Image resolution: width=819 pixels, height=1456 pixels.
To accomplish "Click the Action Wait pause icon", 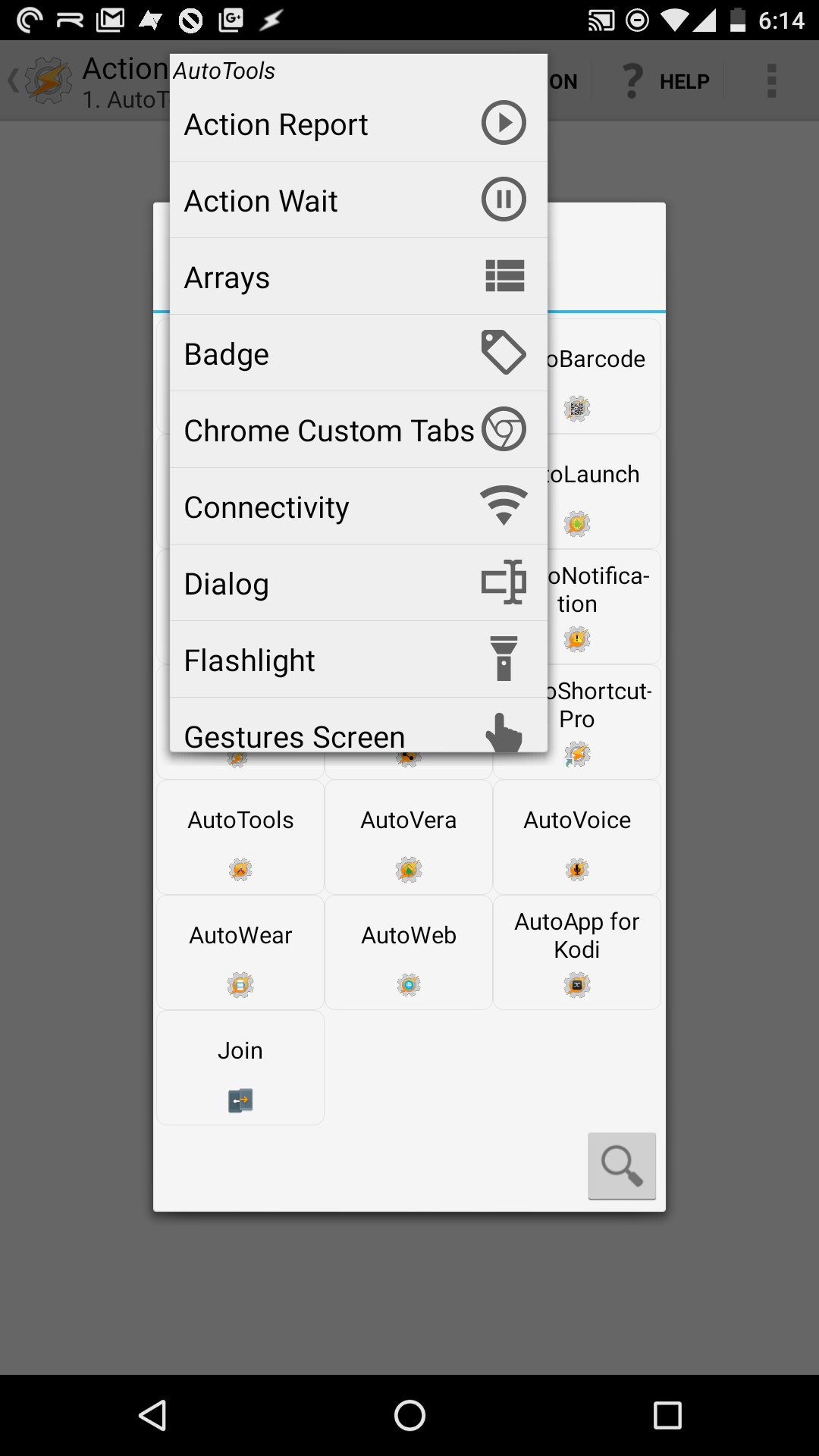I will click(x=503, y=199).
